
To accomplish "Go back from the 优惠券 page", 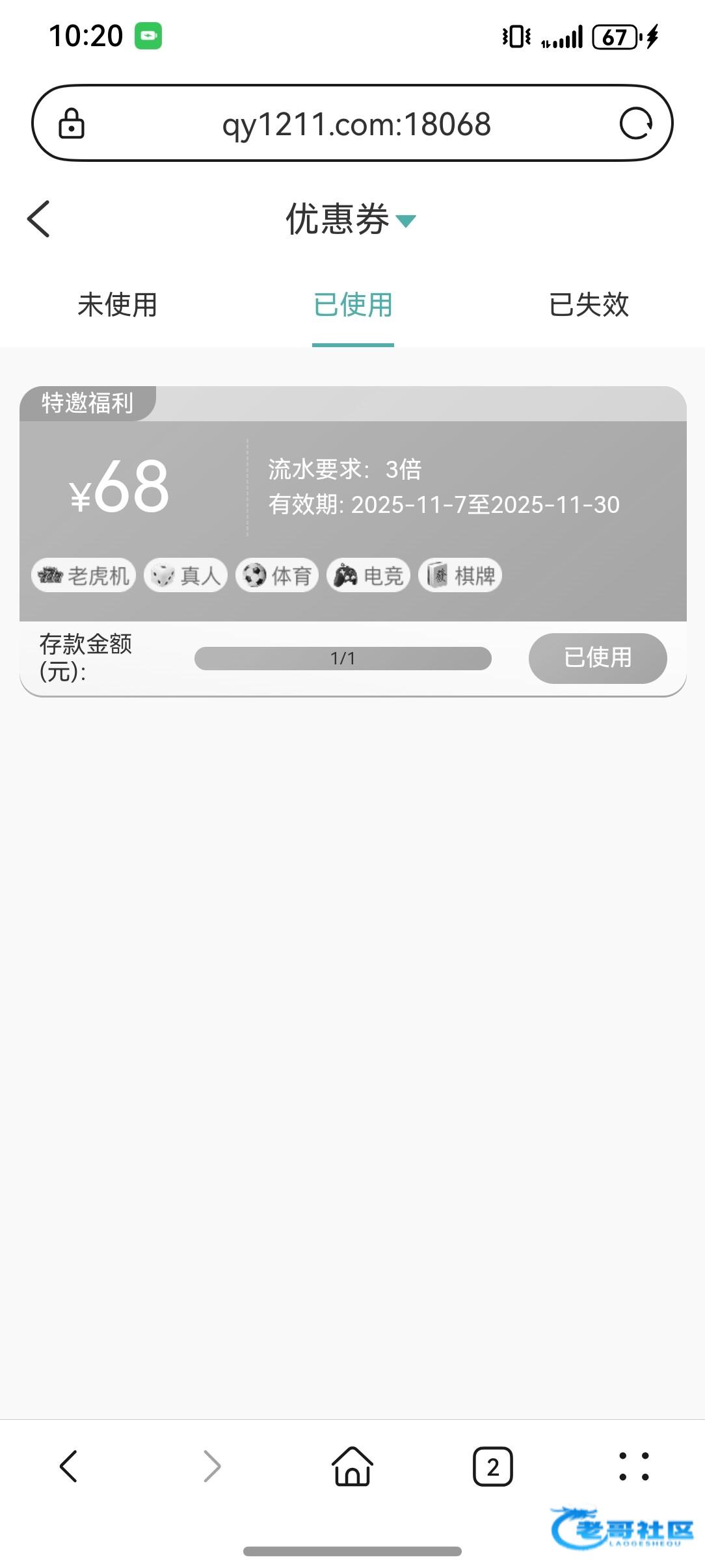I will tap(39, 219).
